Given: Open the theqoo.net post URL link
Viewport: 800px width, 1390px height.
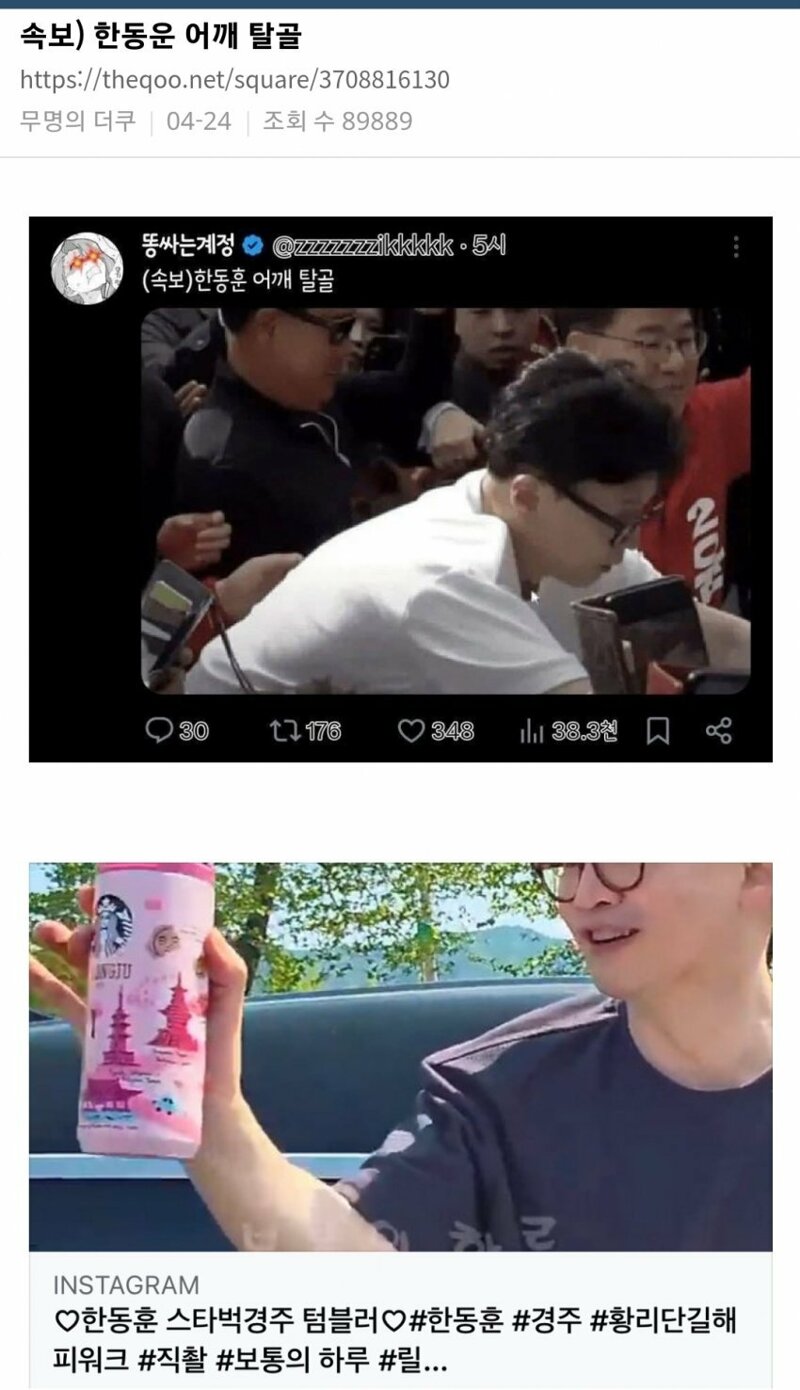Looking at the screenshot, I should (234, 80).
